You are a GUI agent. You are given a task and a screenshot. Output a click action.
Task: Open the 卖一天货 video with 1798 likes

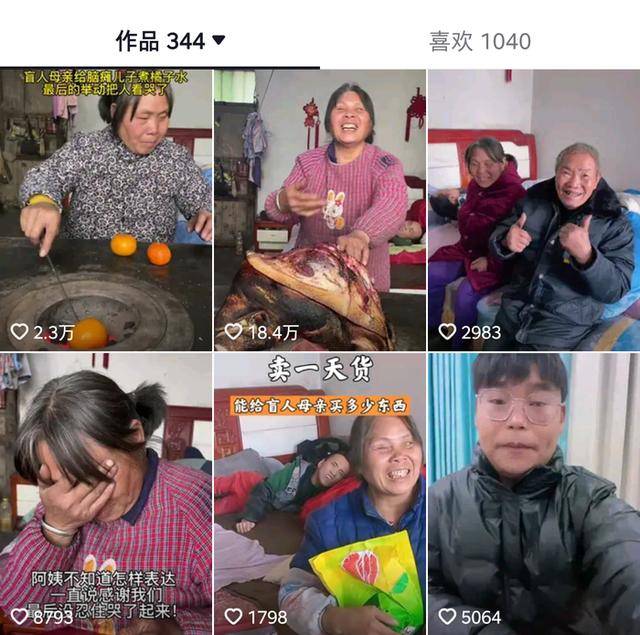(320, 493)
